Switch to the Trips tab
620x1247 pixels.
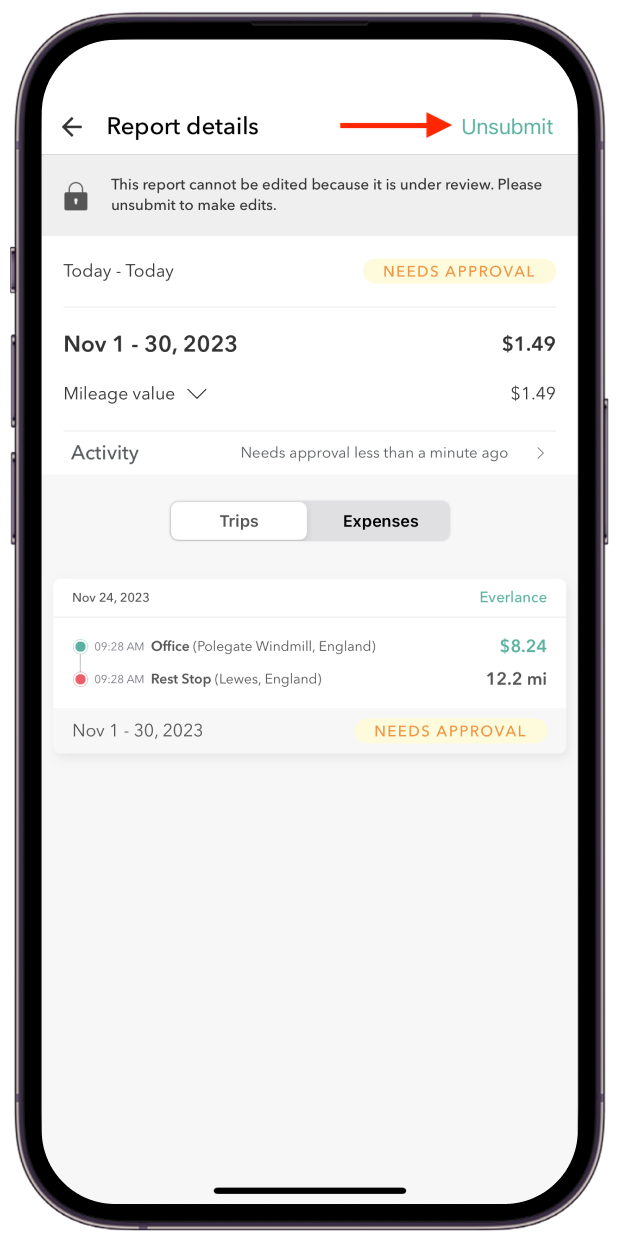239,521
